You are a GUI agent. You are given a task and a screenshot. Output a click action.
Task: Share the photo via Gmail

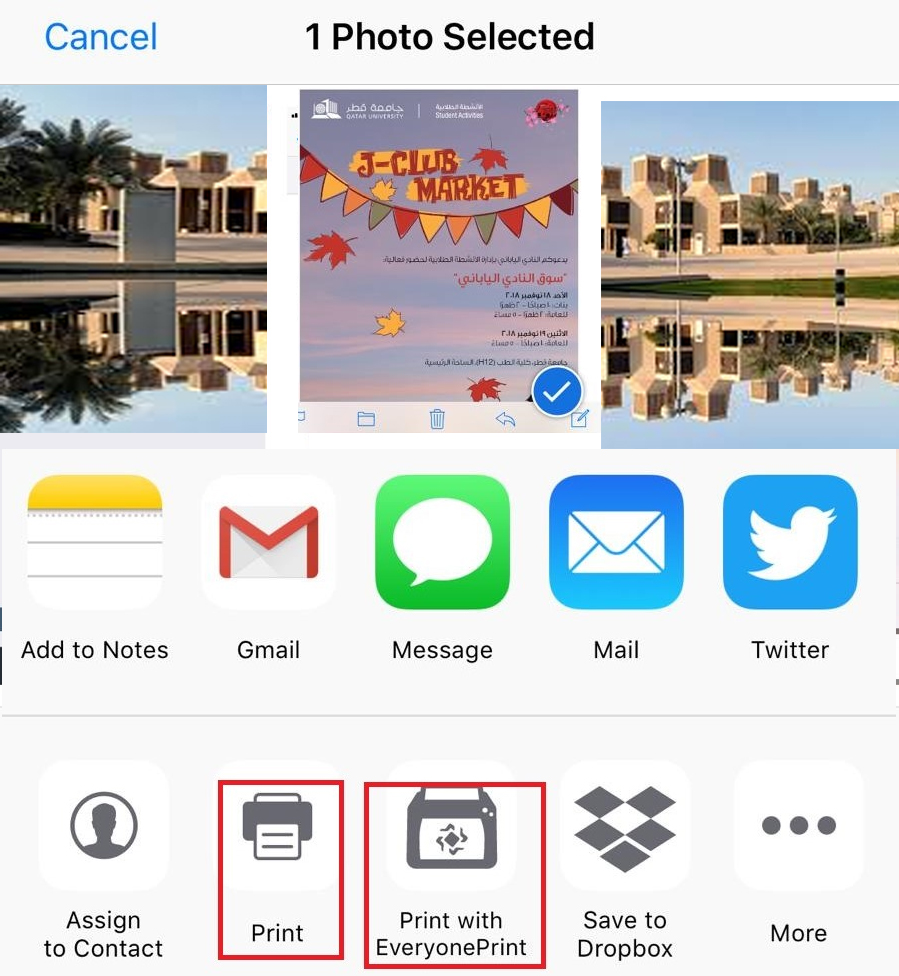pyautogui.click(x=268, y=543)
